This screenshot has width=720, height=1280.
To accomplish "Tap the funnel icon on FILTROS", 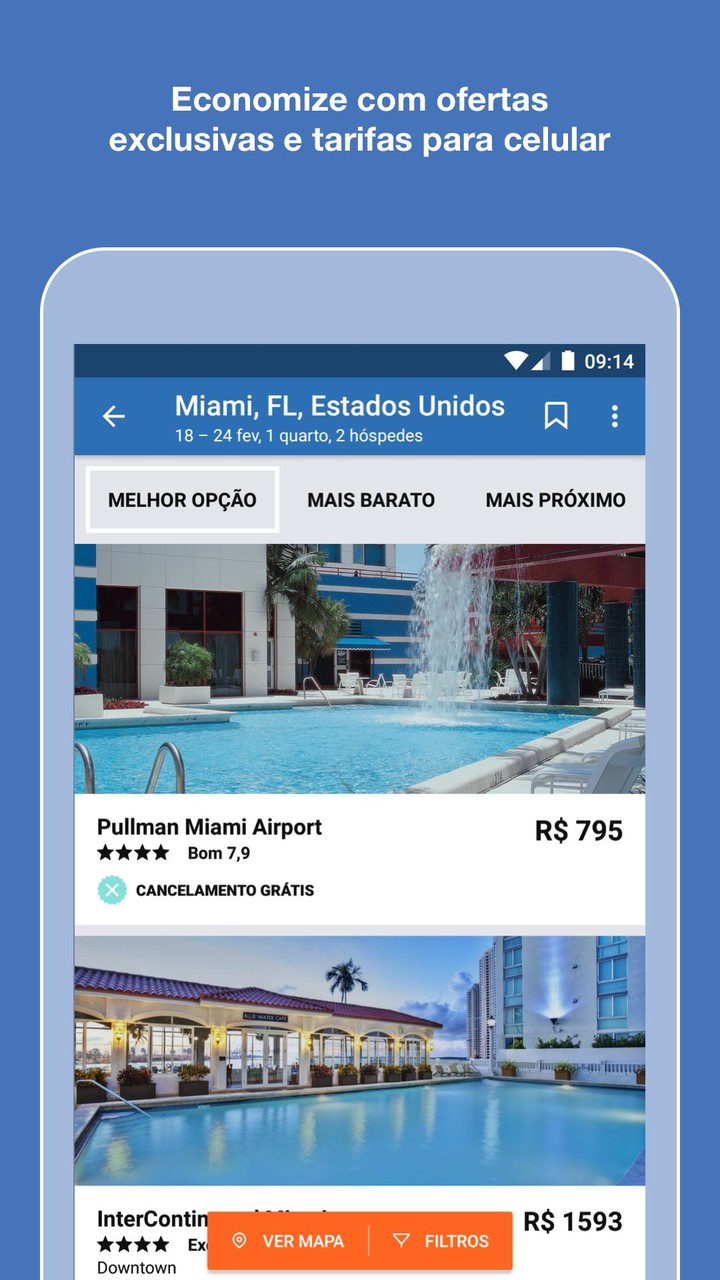I will tap(400, 1240).
